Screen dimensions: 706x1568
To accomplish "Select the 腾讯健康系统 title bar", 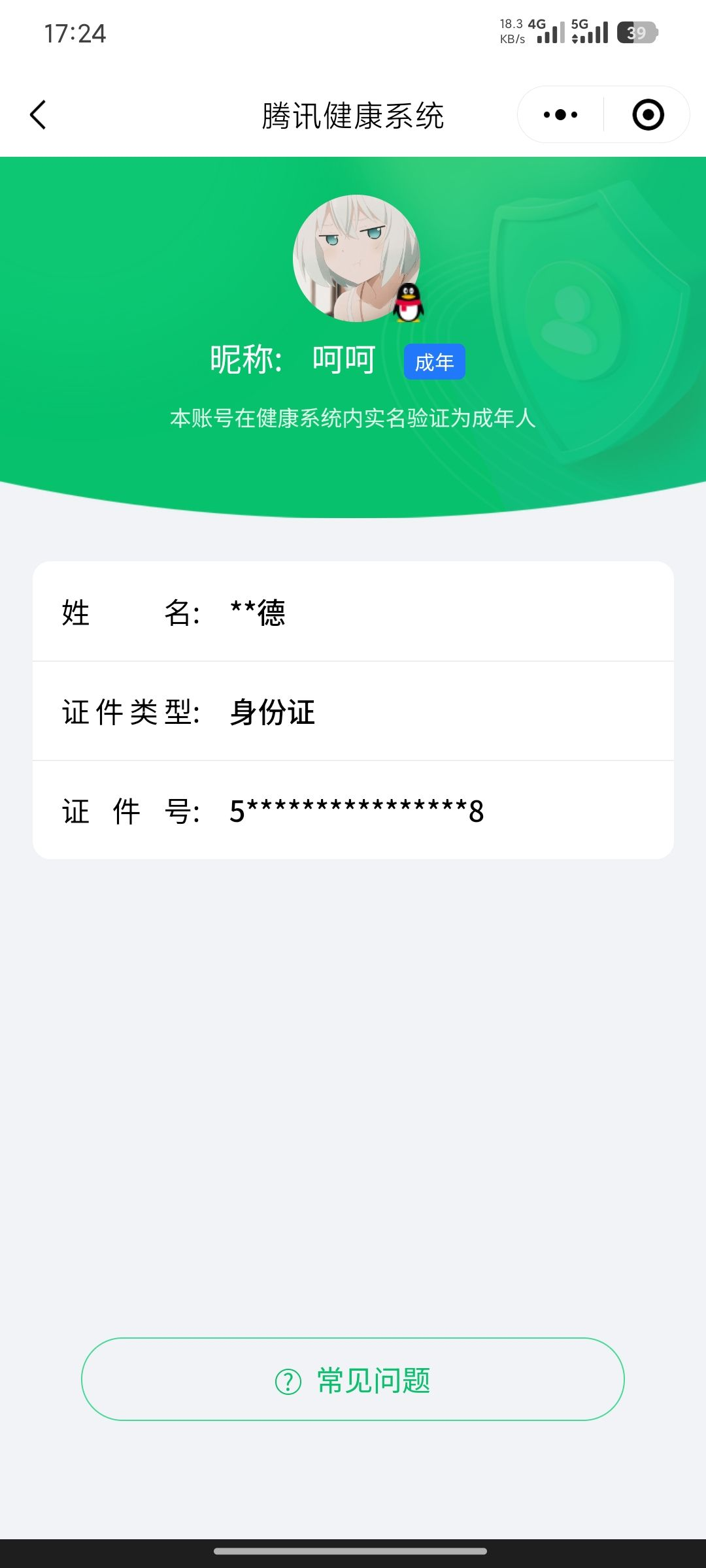I will point(353,114).
